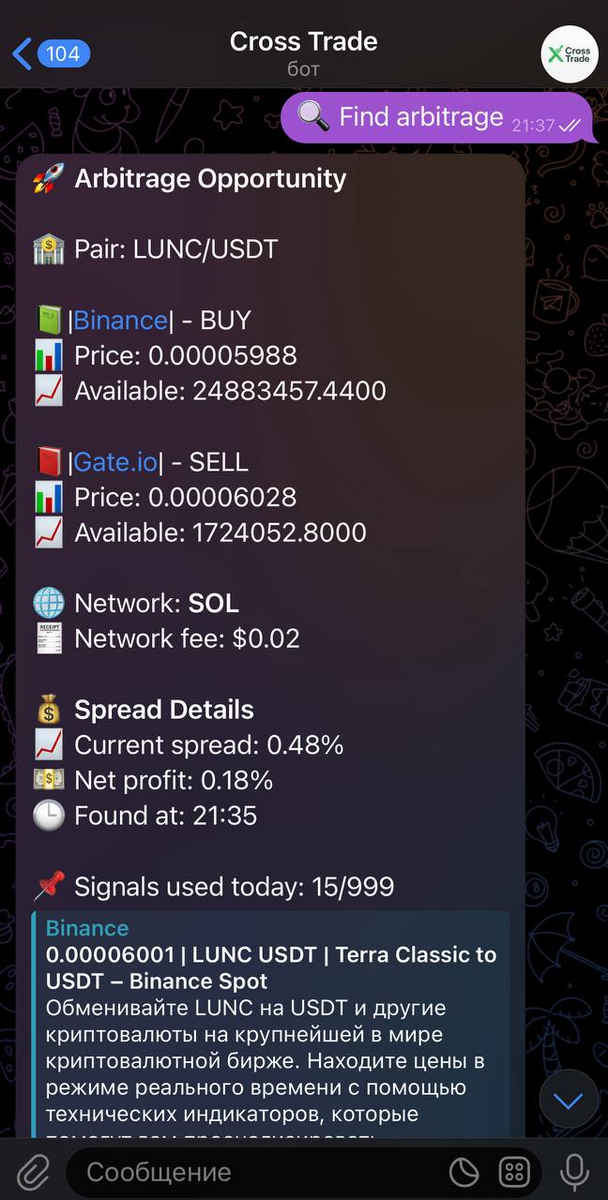Open the Binance LUNC USDT link preview
This screenshot has height=1200, width=608.
pyautogui.click(x=271, y=1024)
